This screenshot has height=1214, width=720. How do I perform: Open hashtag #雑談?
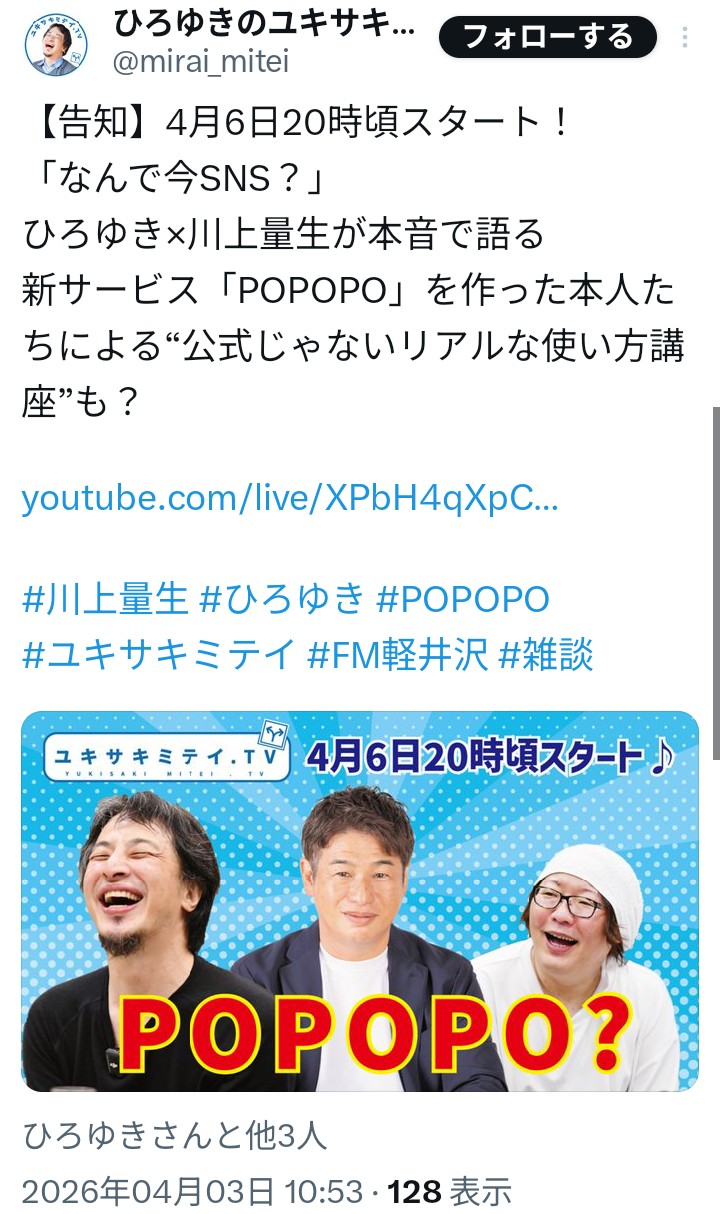tap(546, 655)
